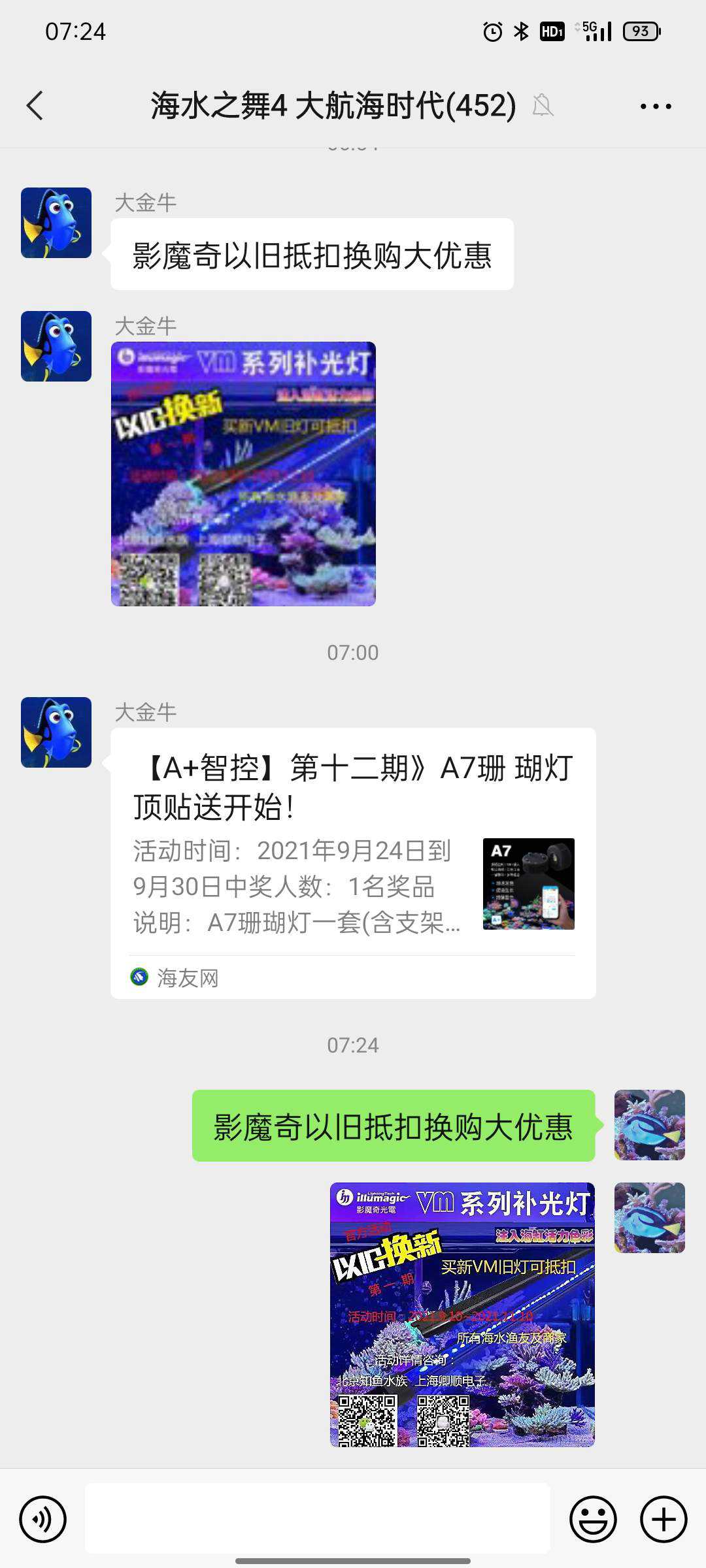The image size is (706, 1568).
Task: View 大金牛's VM系列补光灯 image
Action: click(243, 474)
